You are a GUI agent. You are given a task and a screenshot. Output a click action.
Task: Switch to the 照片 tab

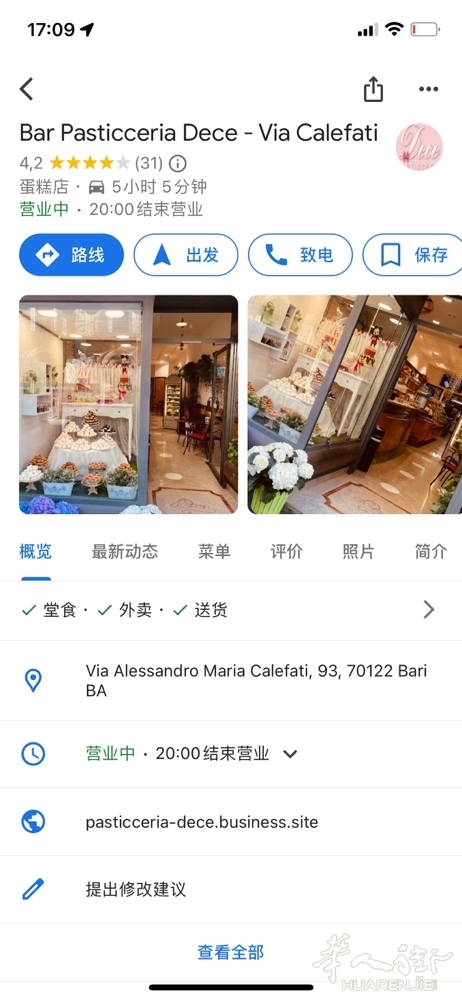click(x=359, y=552)
